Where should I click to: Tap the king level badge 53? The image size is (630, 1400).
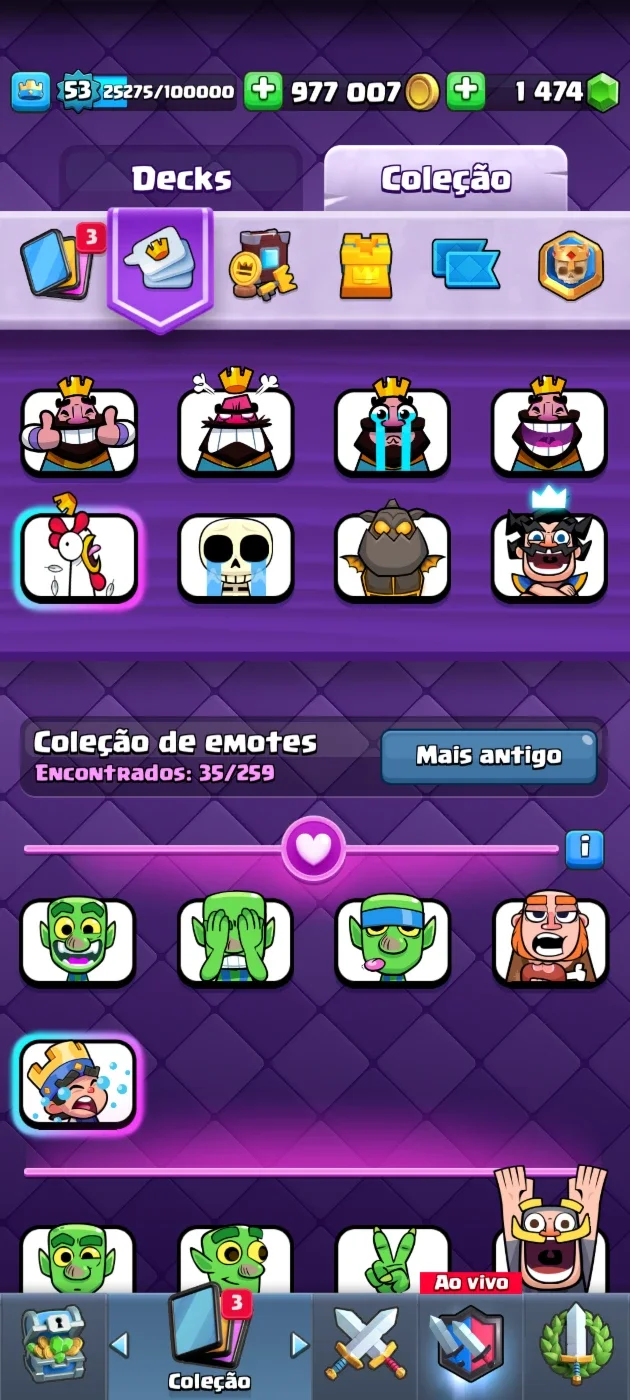pos(77,92)
